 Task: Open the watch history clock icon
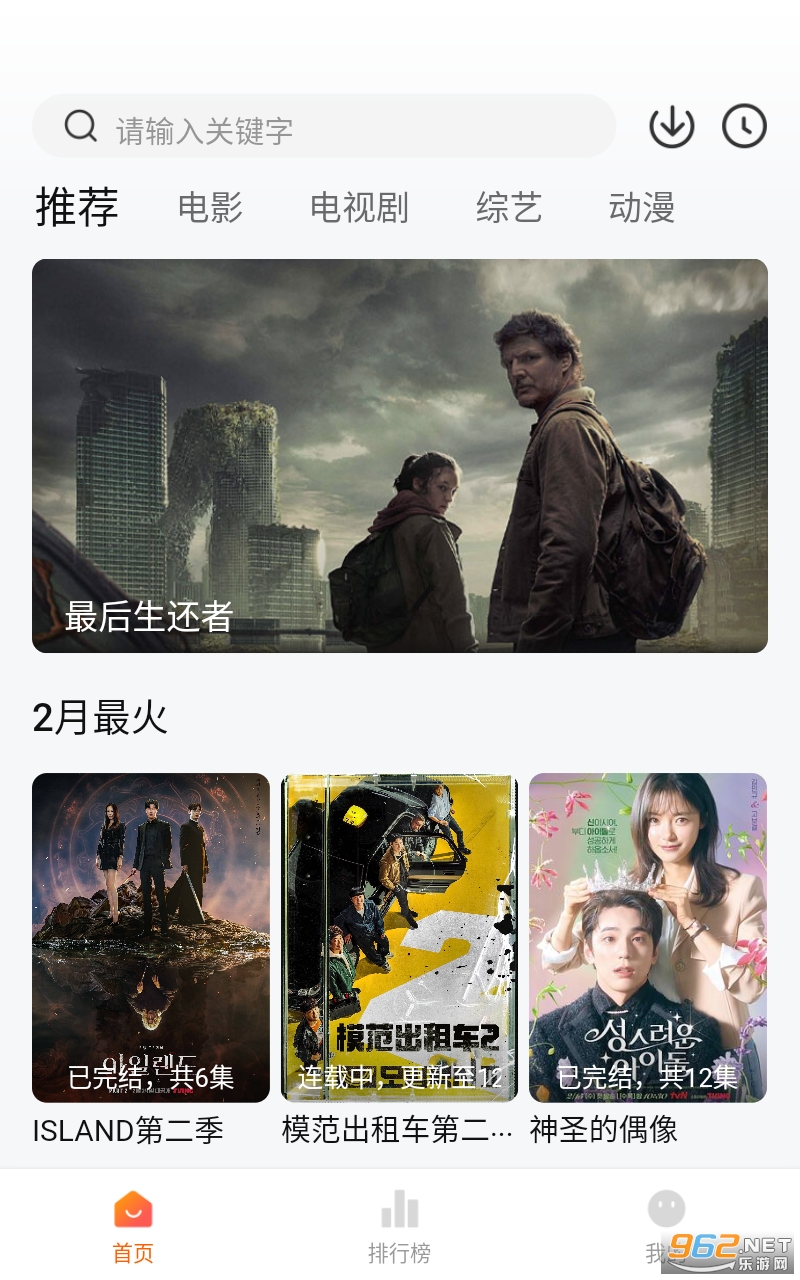click(x=744, y=127)
